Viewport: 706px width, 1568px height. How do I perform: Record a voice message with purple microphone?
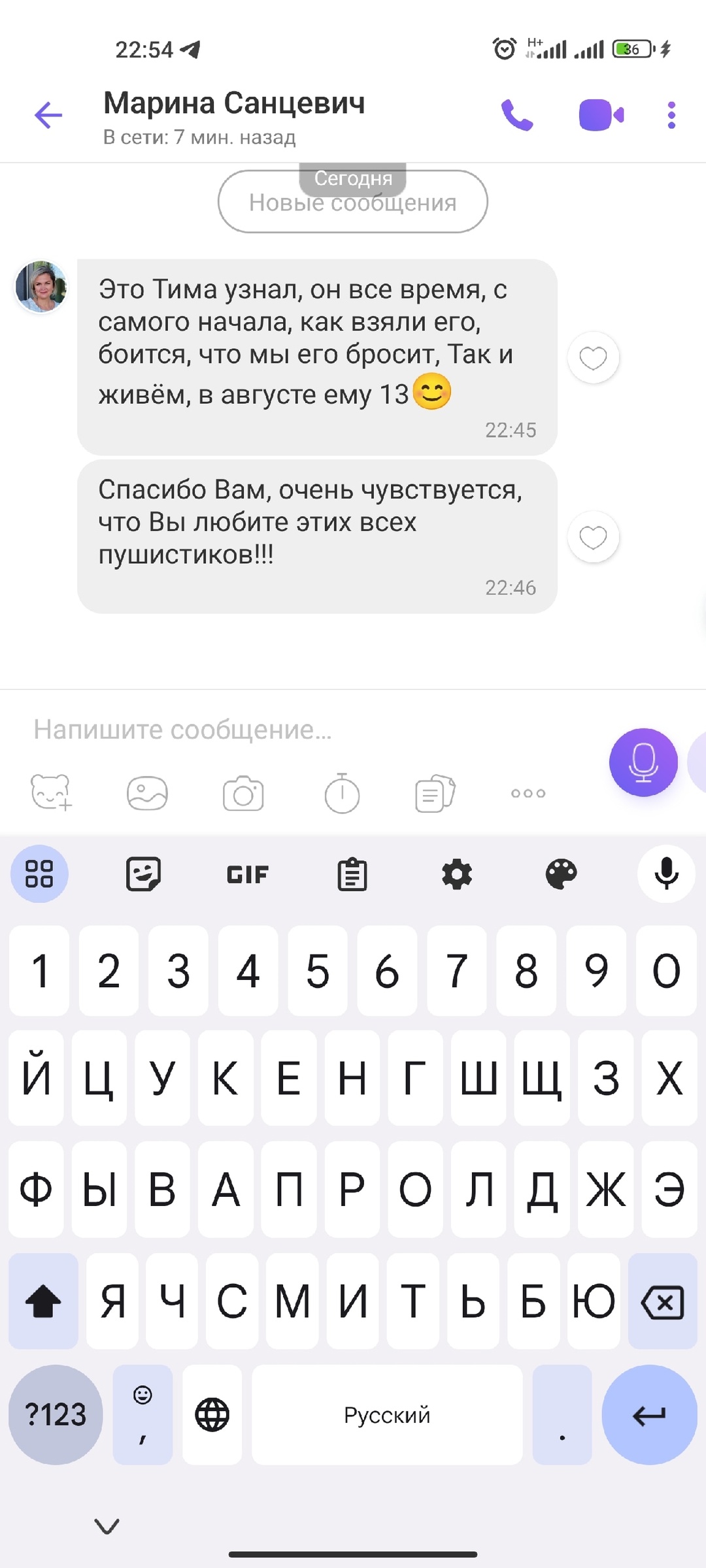pos(643,762)
